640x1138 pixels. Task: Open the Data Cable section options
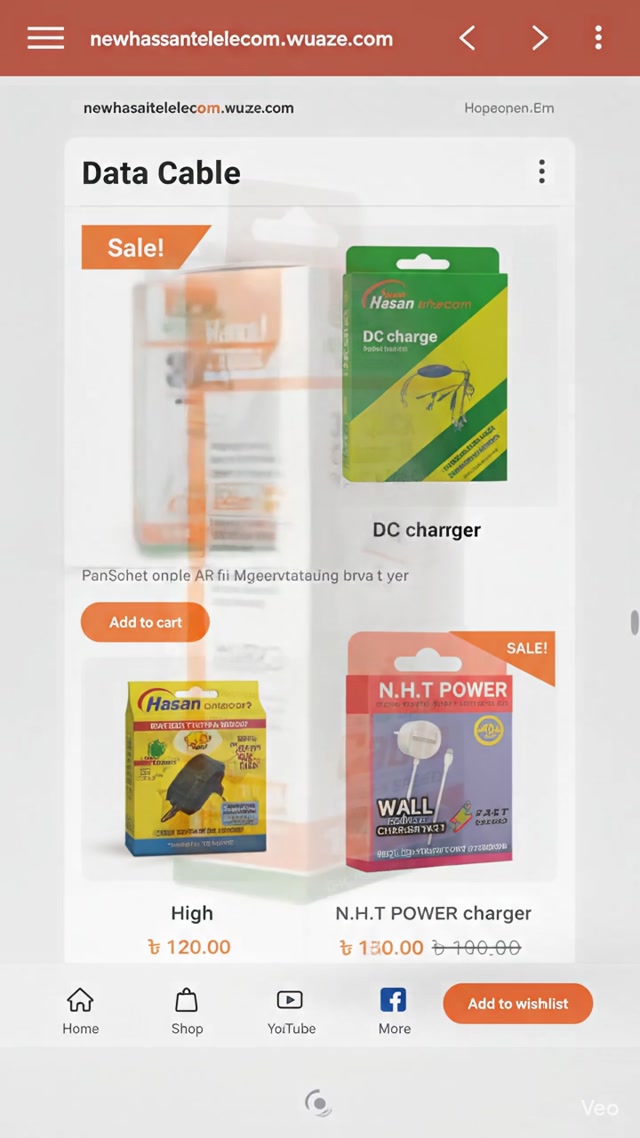pyautogui.click(x=541, y=172)
